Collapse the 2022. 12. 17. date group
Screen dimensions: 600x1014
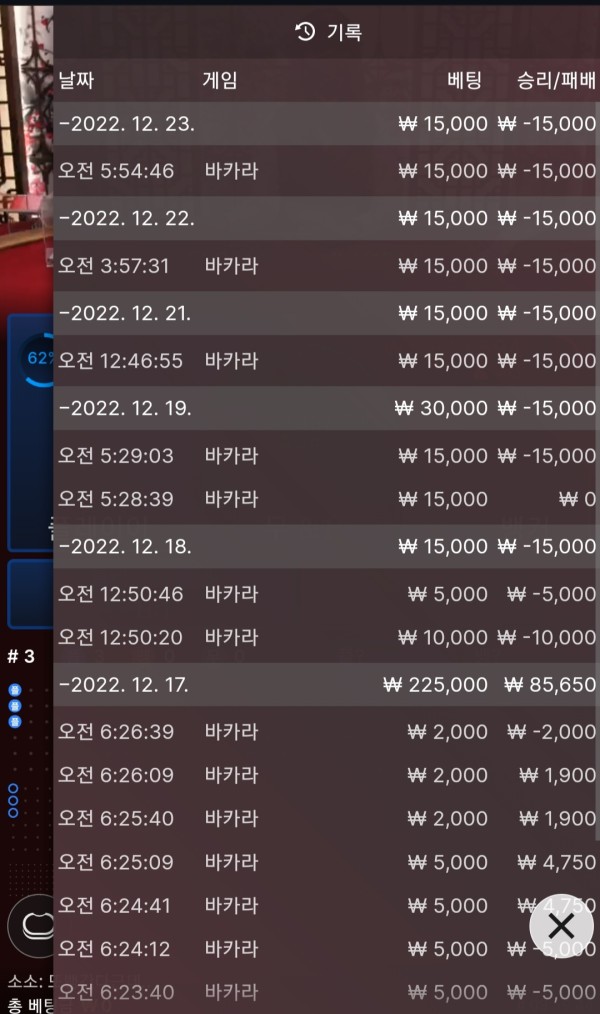126,685
